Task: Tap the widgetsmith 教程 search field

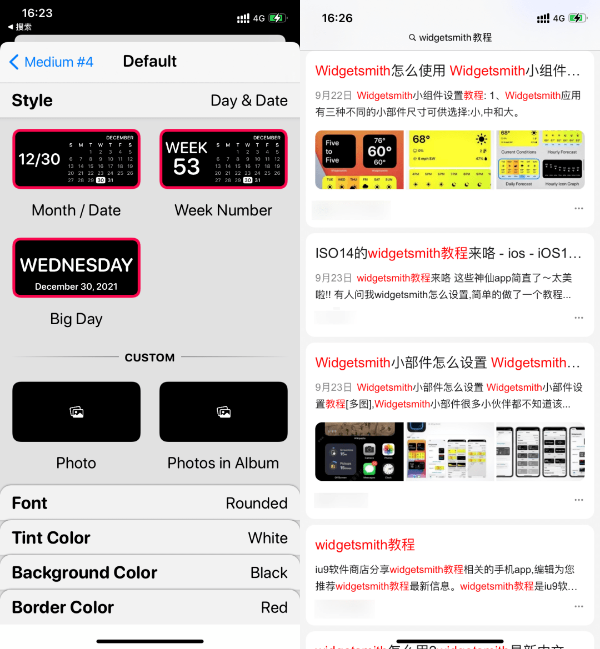Action: click(x=450, y=37)
